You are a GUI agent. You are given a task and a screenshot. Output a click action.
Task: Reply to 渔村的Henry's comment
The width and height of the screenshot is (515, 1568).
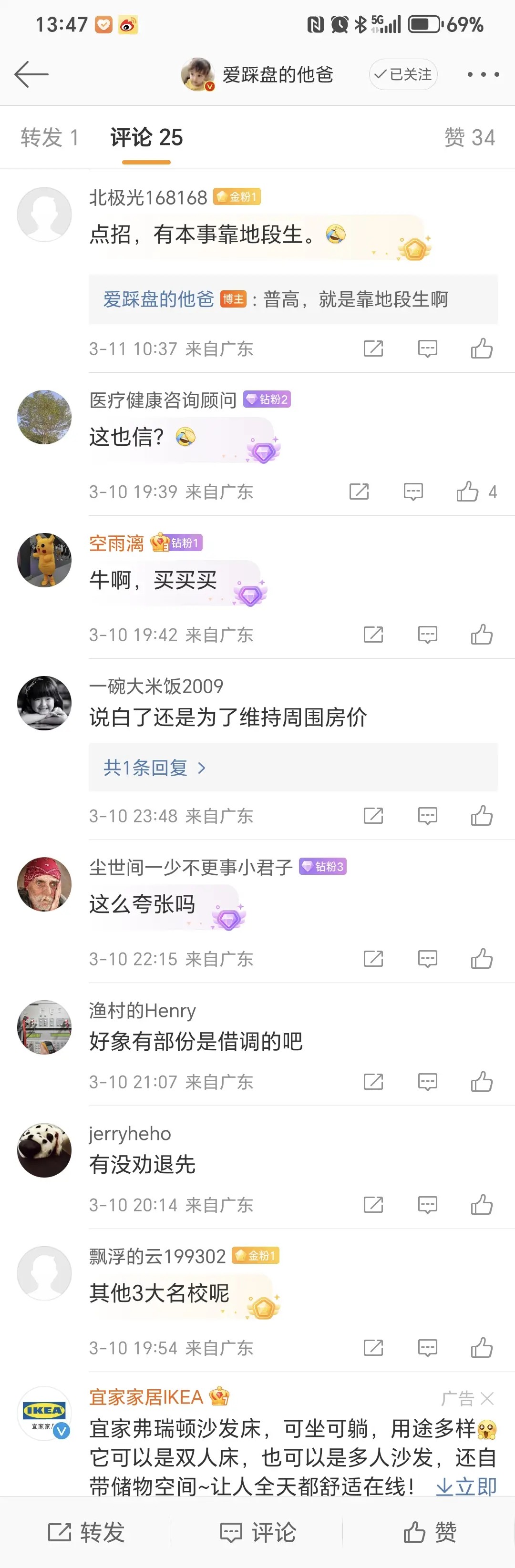pyautogui.click(x=427, y=1082)
